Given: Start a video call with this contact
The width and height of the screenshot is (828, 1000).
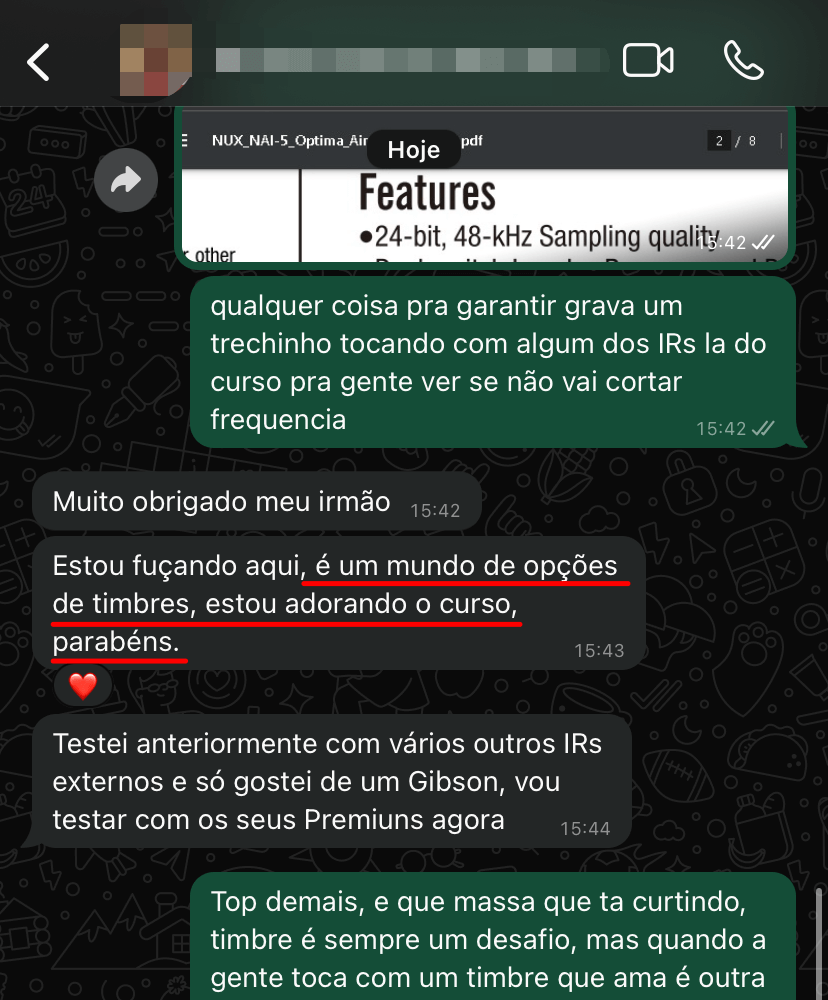Looking at the screenshot, I should pyautogui.click(x=648, y=61).
